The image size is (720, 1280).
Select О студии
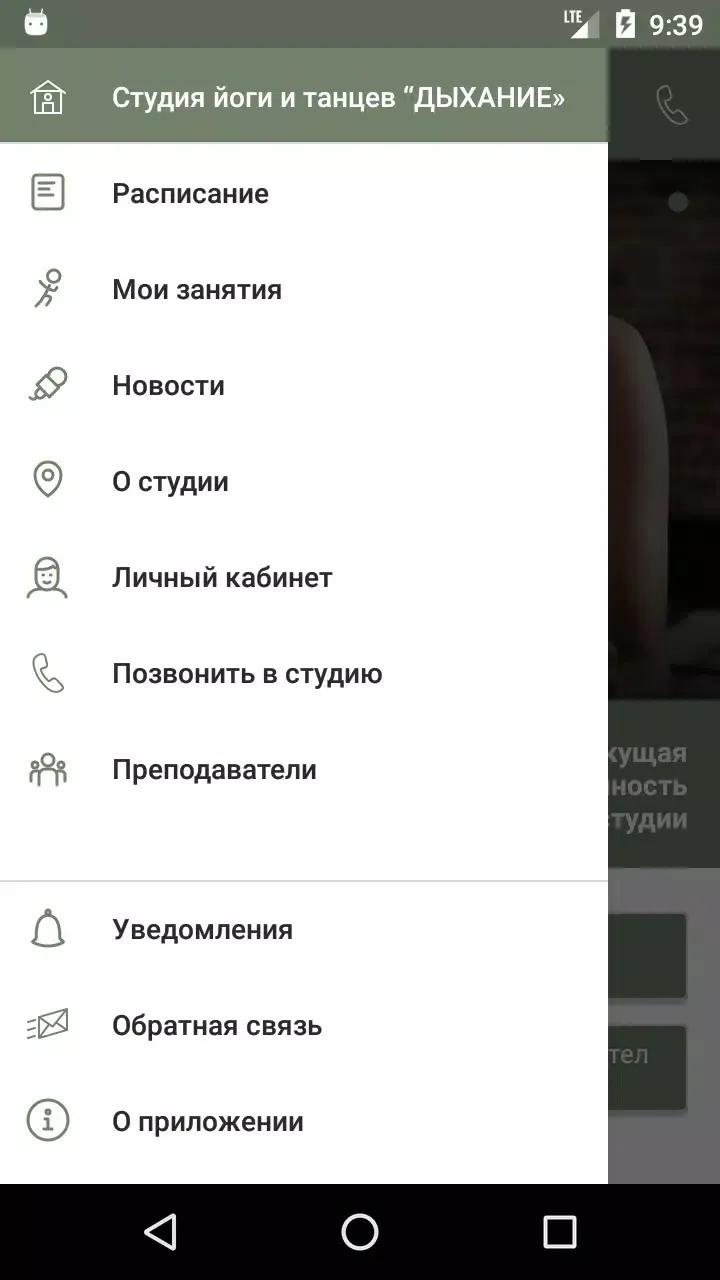pos(304,481)
